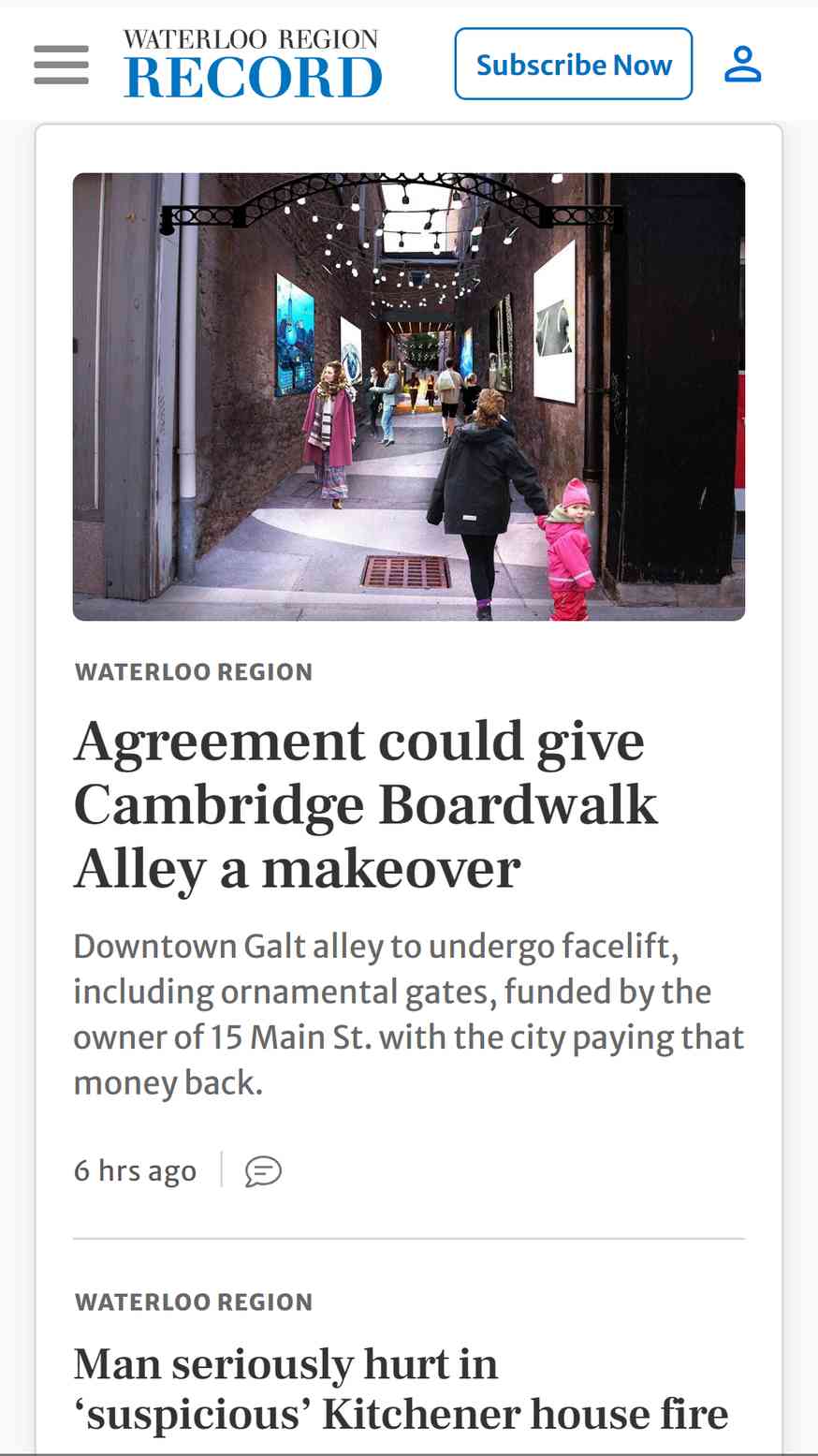818x1456 pixels.
Task: Open Waterloo Region section above house fire headline
Action: 194,1302
